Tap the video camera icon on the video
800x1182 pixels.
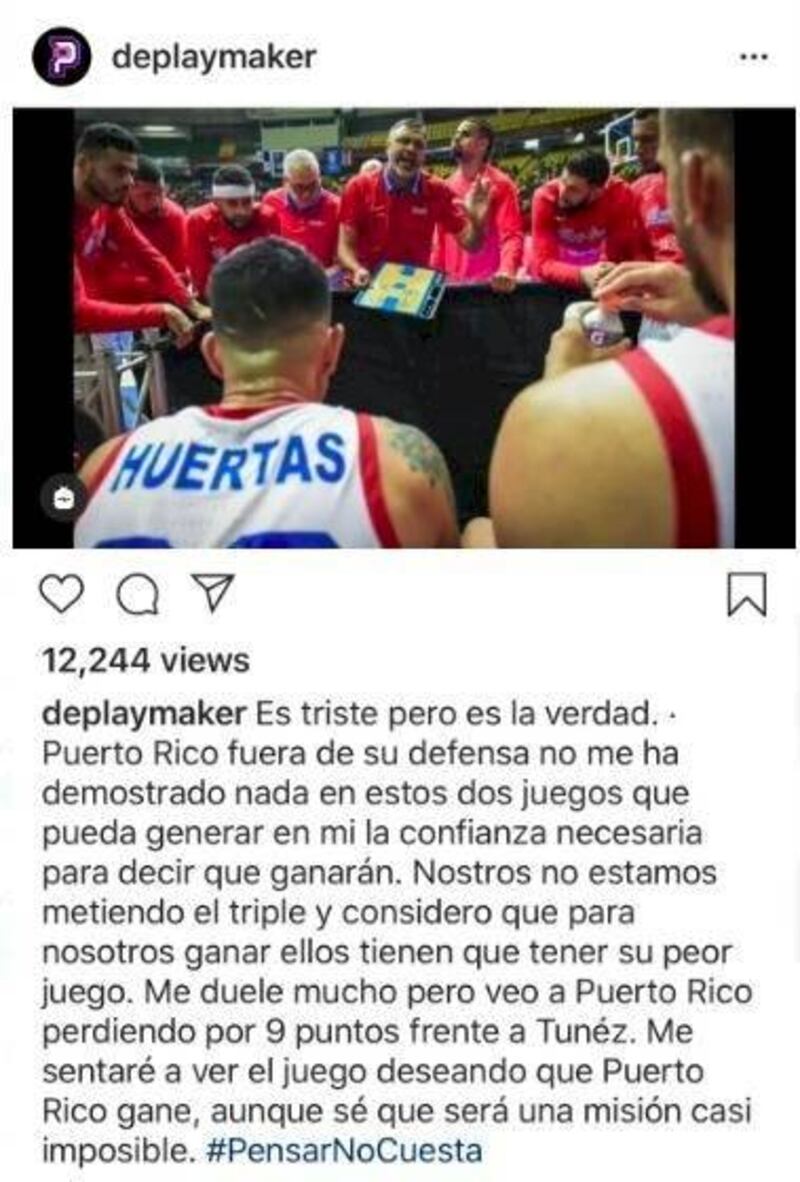point(63,497)
